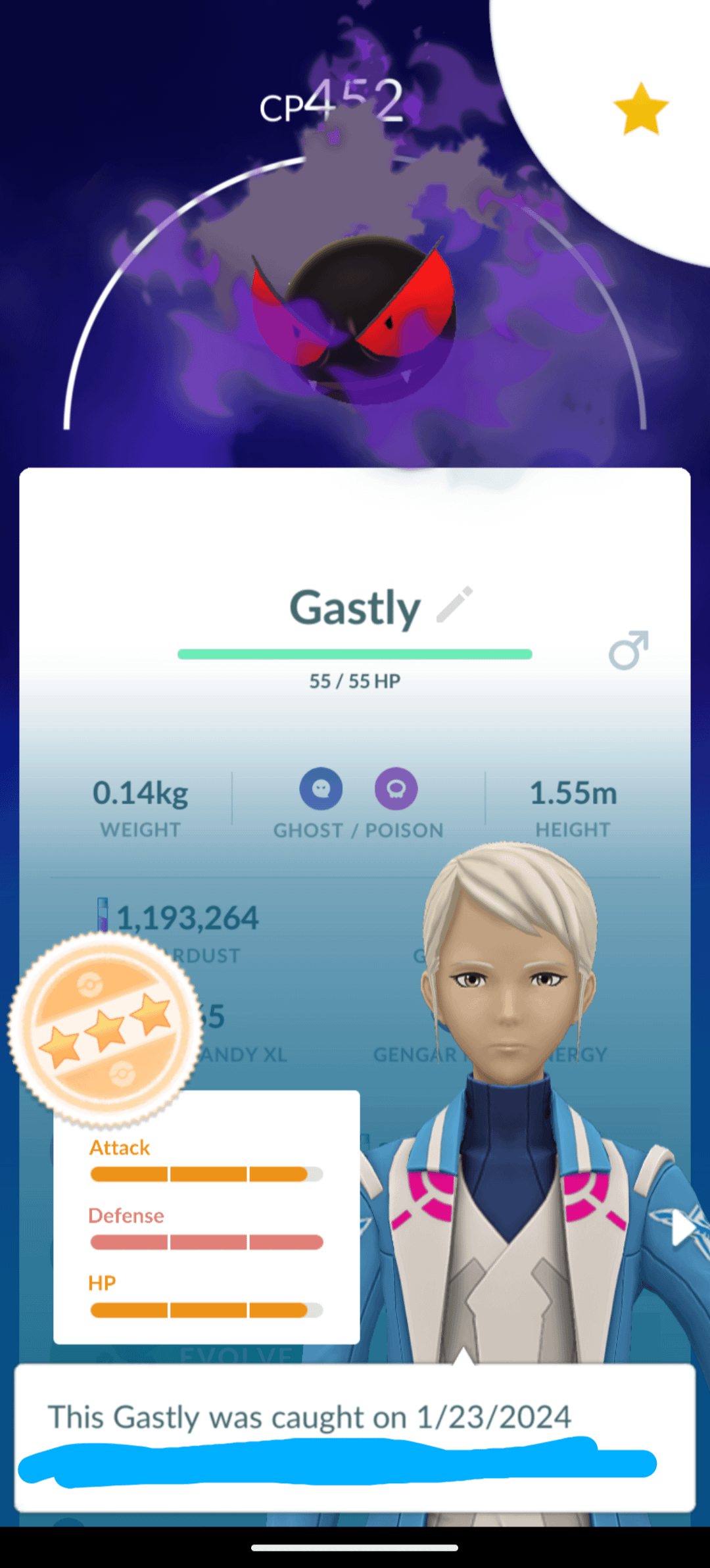710x1568 pixels.
Task: Toggle the favorite star for Gastly
Action: [640, 110]
